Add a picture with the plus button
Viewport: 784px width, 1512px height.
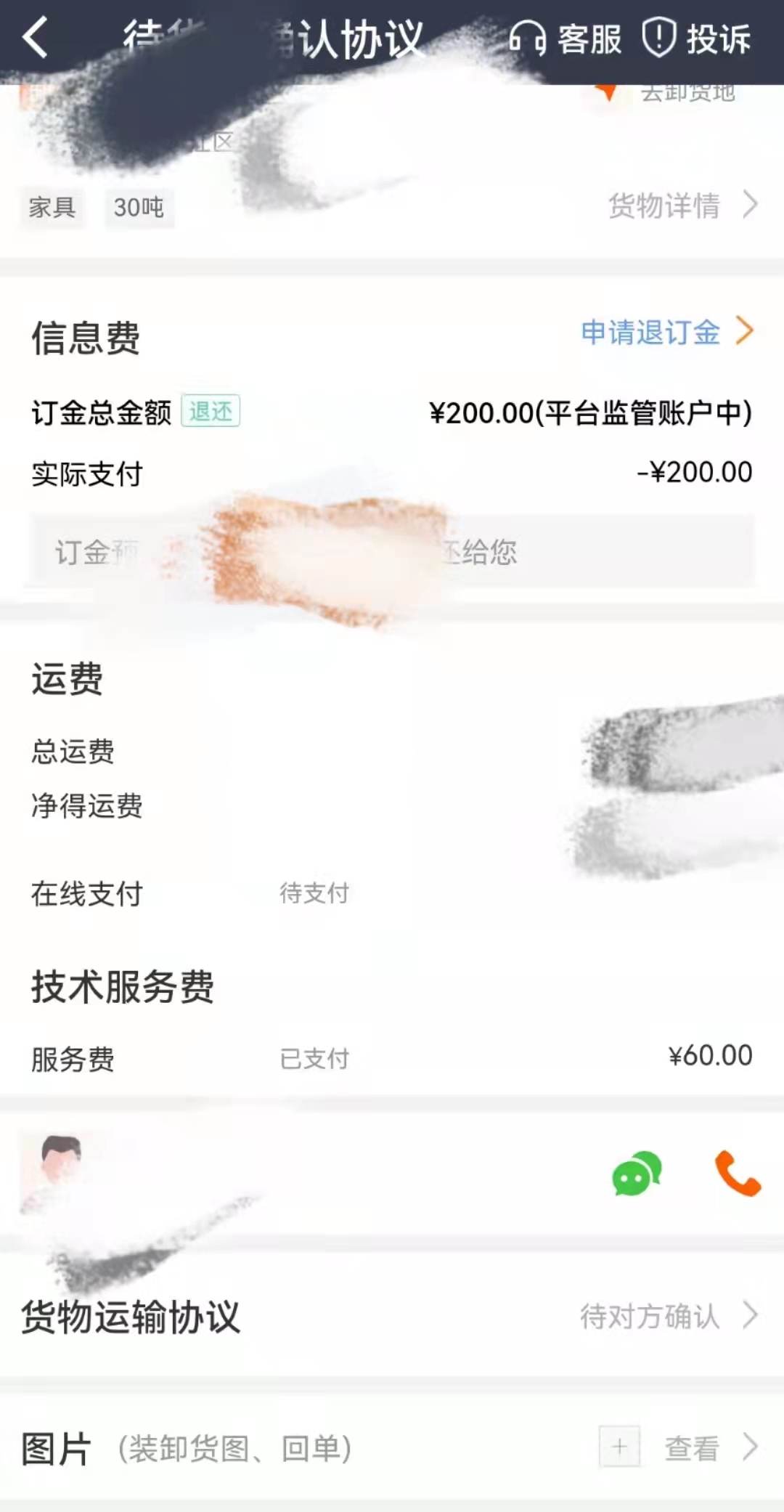619,1447
